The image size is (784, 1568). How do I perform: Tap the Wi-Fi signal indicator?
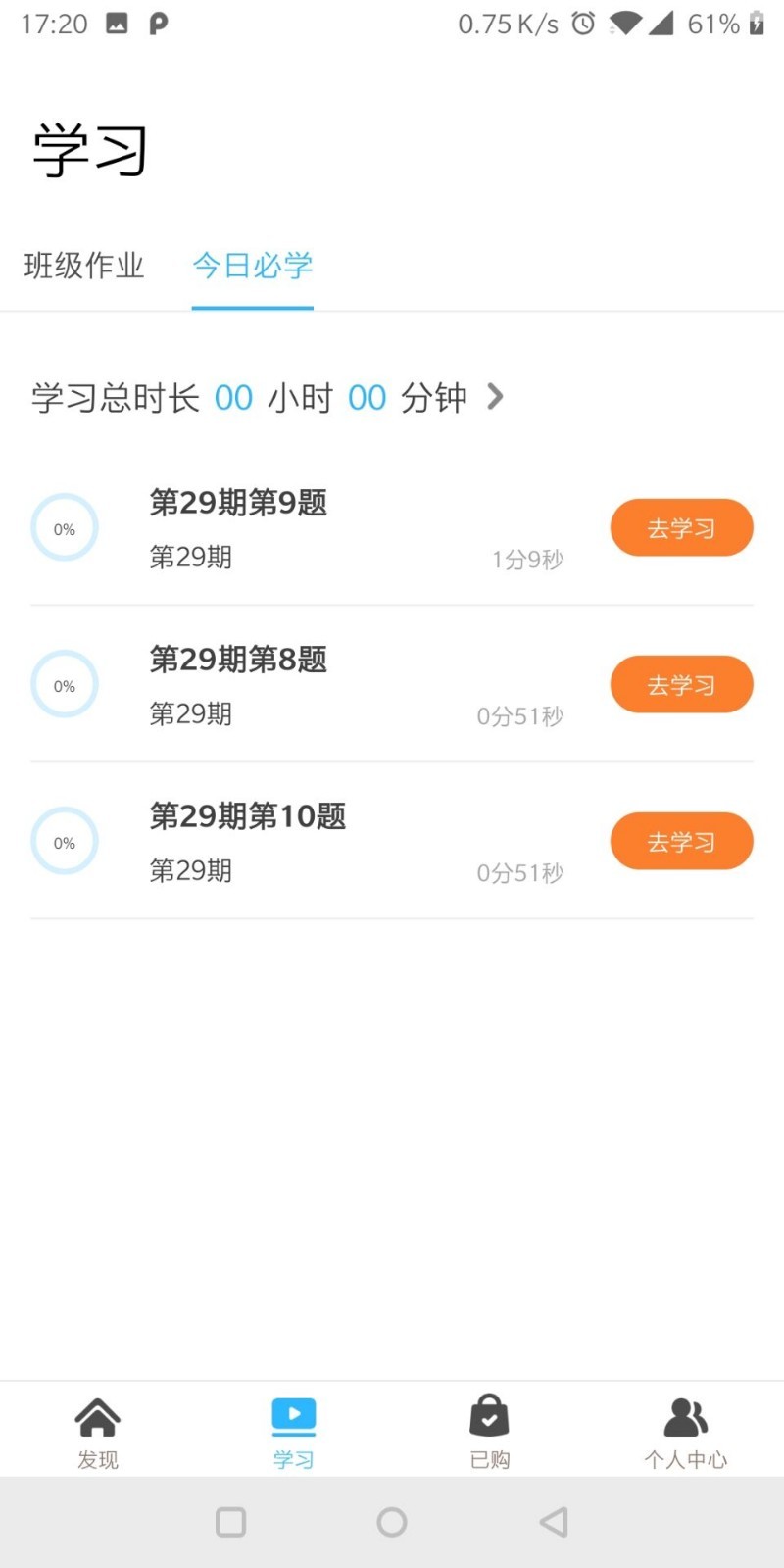(x=624, y=24)
